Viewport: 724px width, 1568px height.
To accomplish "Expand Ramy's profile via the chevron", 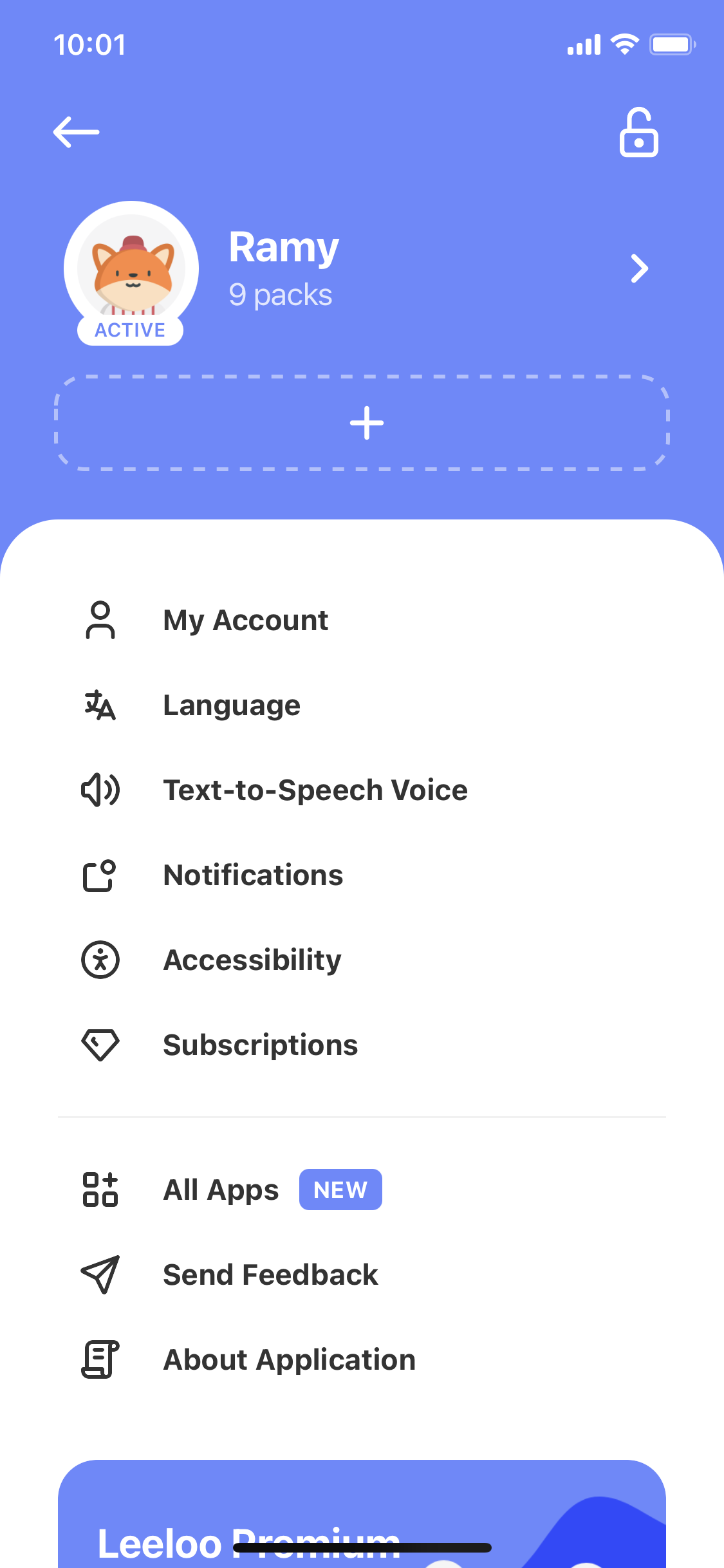I will 638,268.
